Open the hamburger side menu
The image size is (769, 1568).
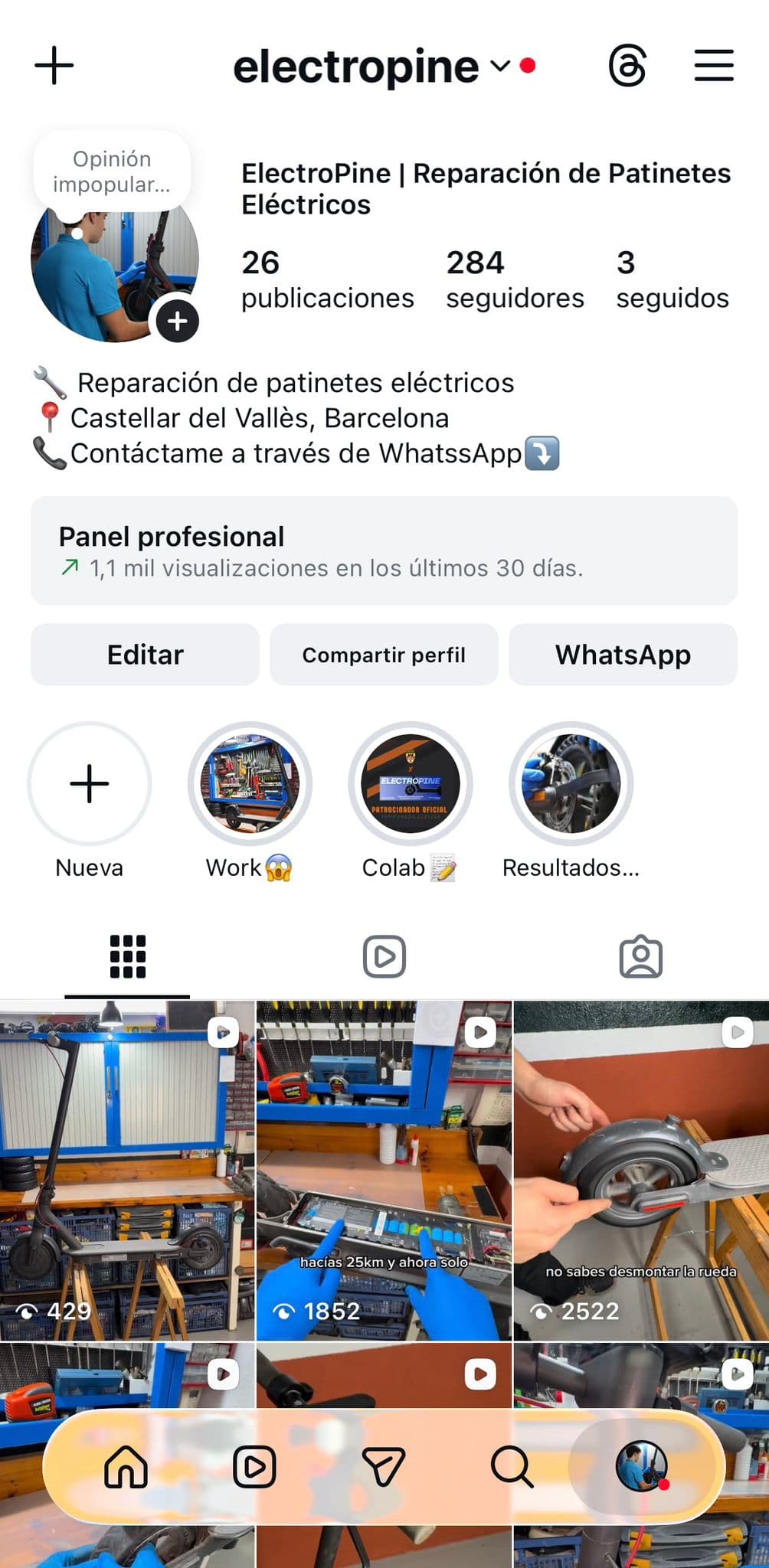click(712, 66)
